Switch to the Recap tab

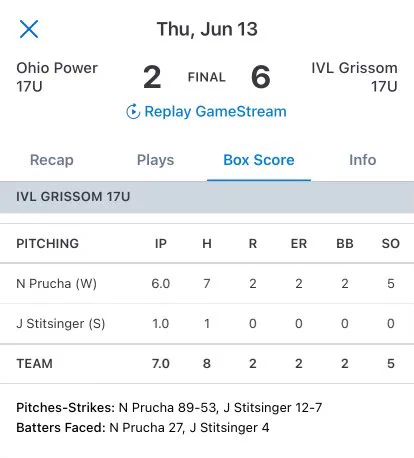click(52, 160)
